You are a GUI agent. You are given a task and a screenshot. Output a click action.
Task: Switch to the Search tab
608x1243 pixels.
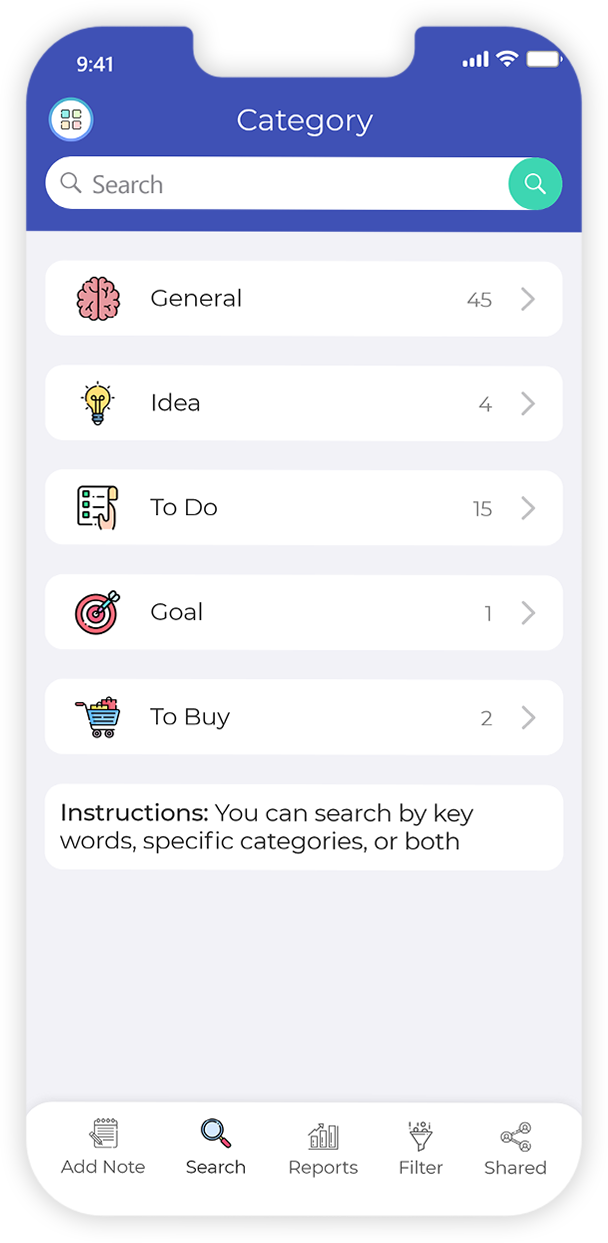[x=215, y=1147]
